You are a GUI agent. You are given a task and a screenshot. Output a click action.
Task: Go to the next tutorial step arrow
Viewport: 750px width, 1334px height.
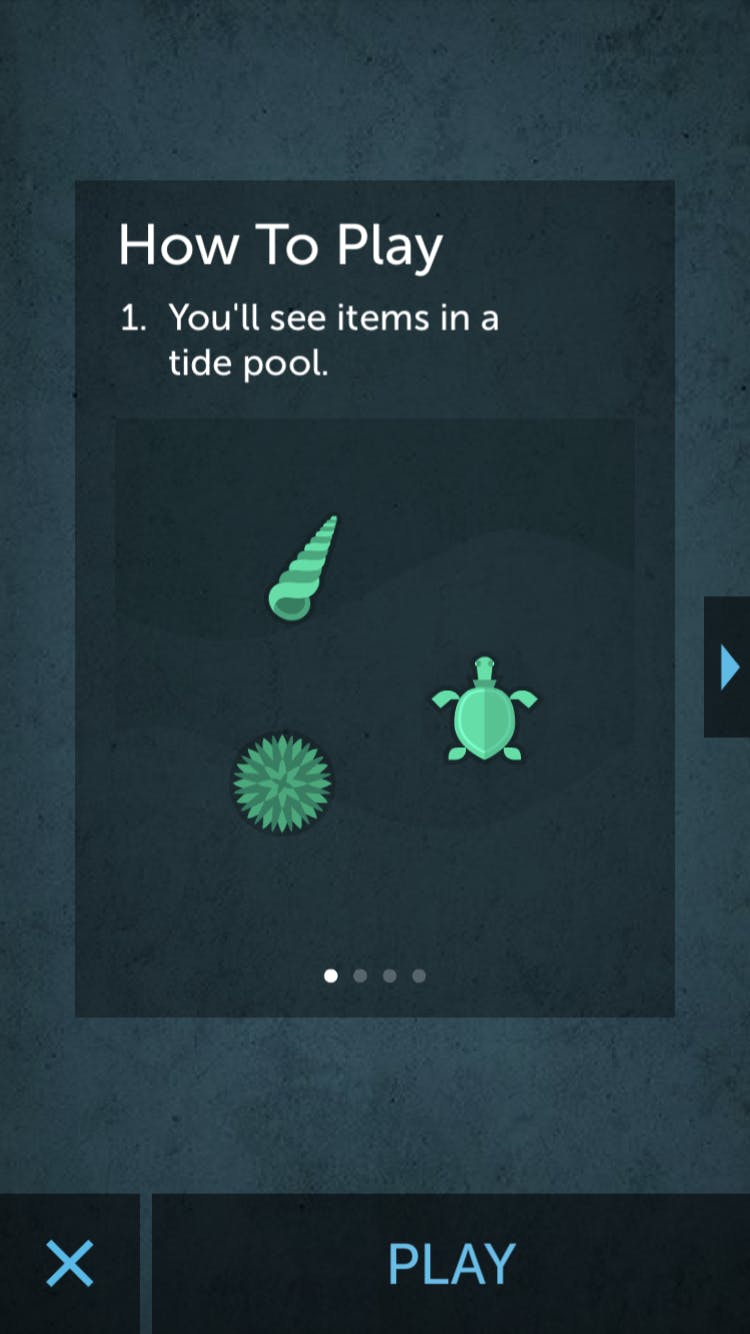pyautogui.click(x=729, y=667)
